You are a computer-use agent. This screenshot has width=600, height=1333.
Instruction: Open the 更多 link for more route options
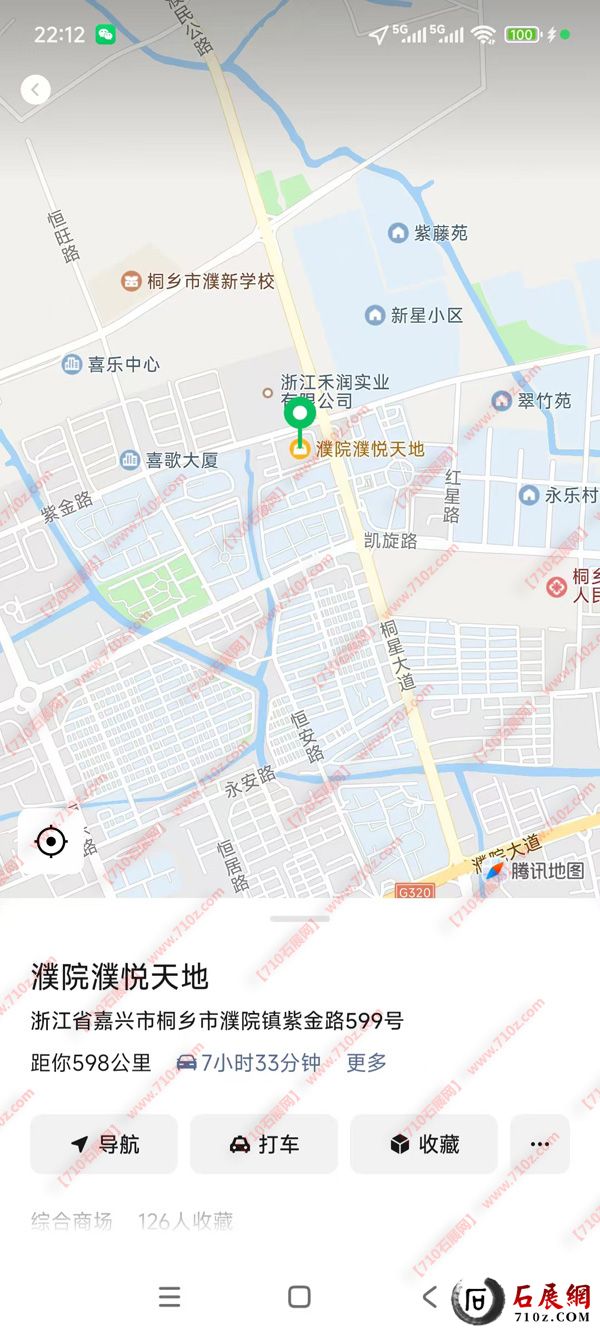coord(366,1062)
